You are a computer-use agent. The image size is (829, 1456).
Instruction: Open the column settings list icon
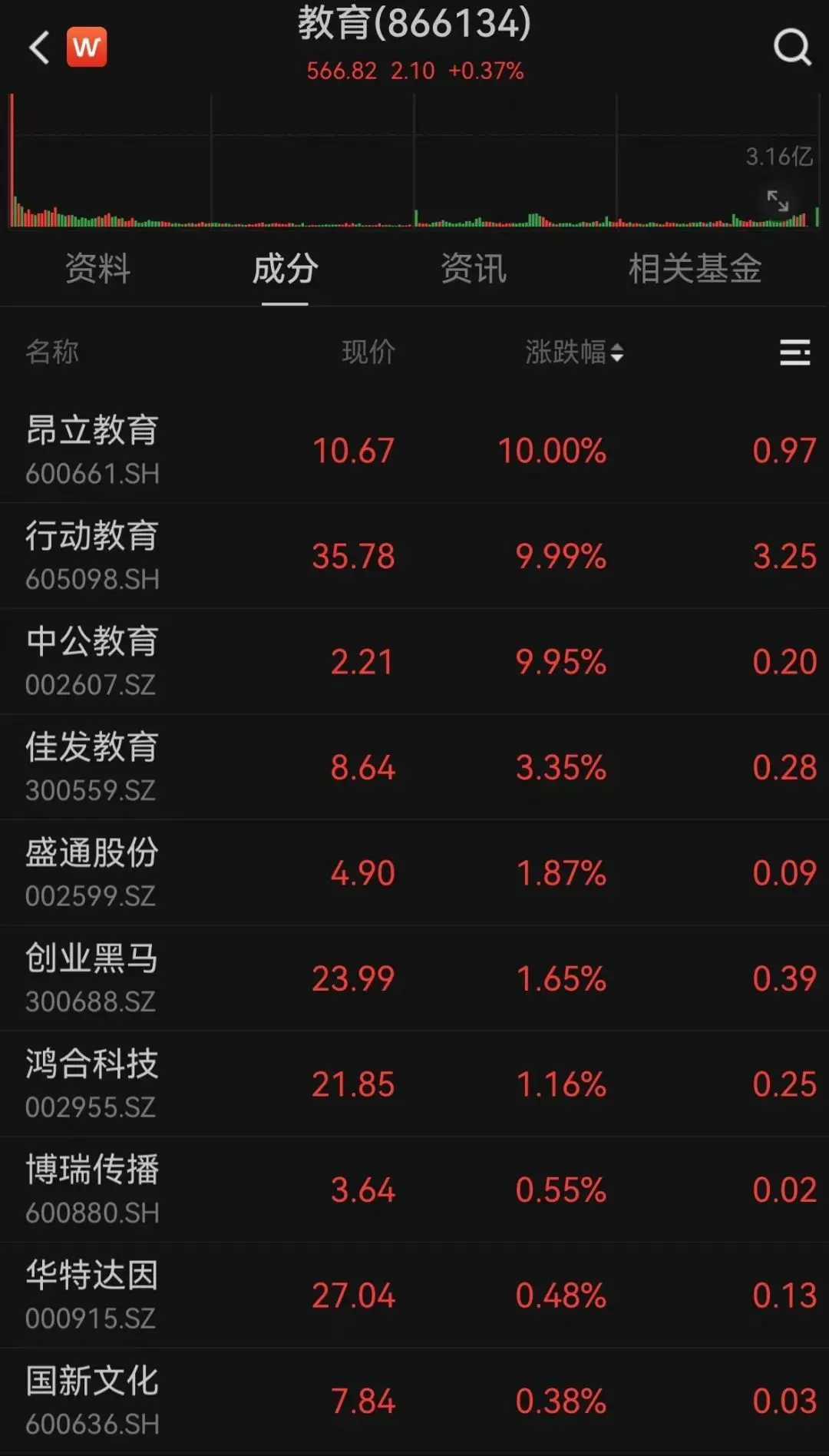[x=794, y=352]
